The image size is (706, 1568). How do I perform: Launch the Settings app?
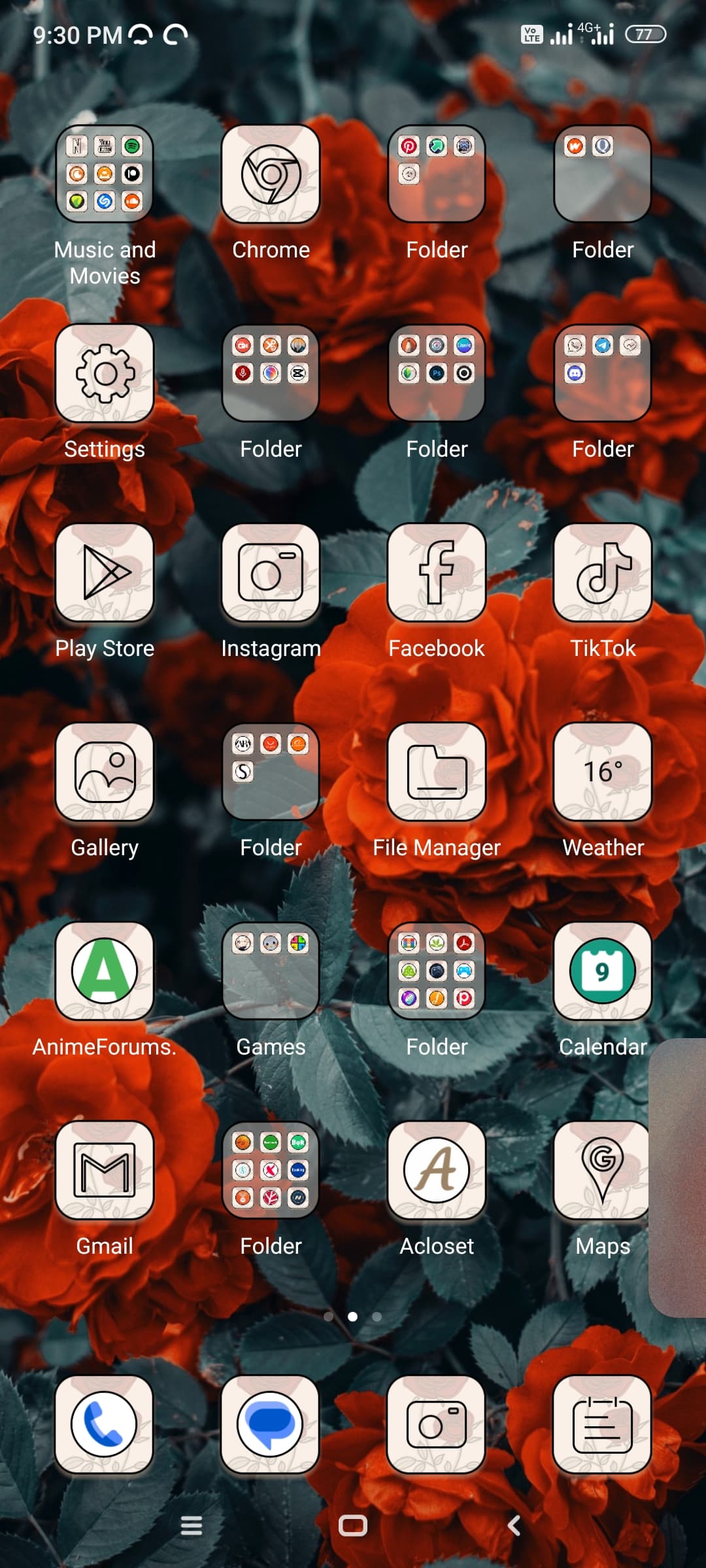[x=105, y=374]
